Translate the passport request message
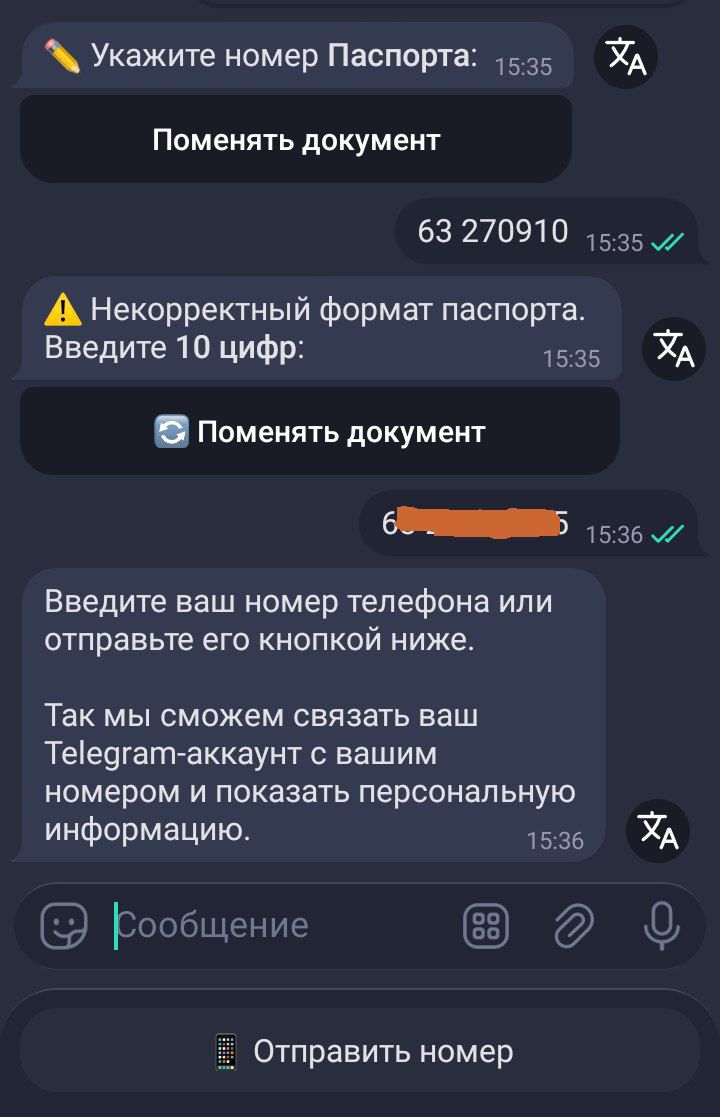 (x=627, y=58)
